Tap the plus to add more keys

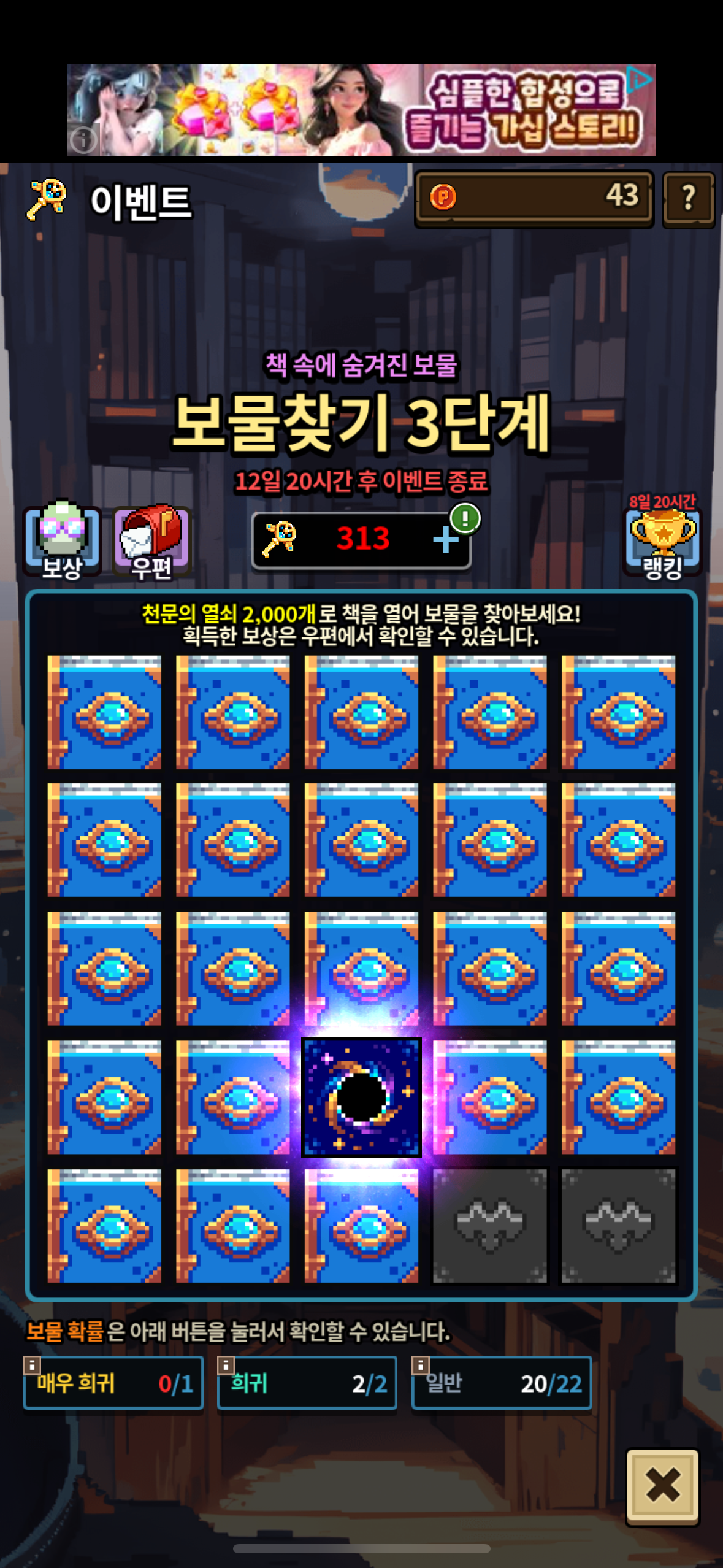[x=446, y=540]
